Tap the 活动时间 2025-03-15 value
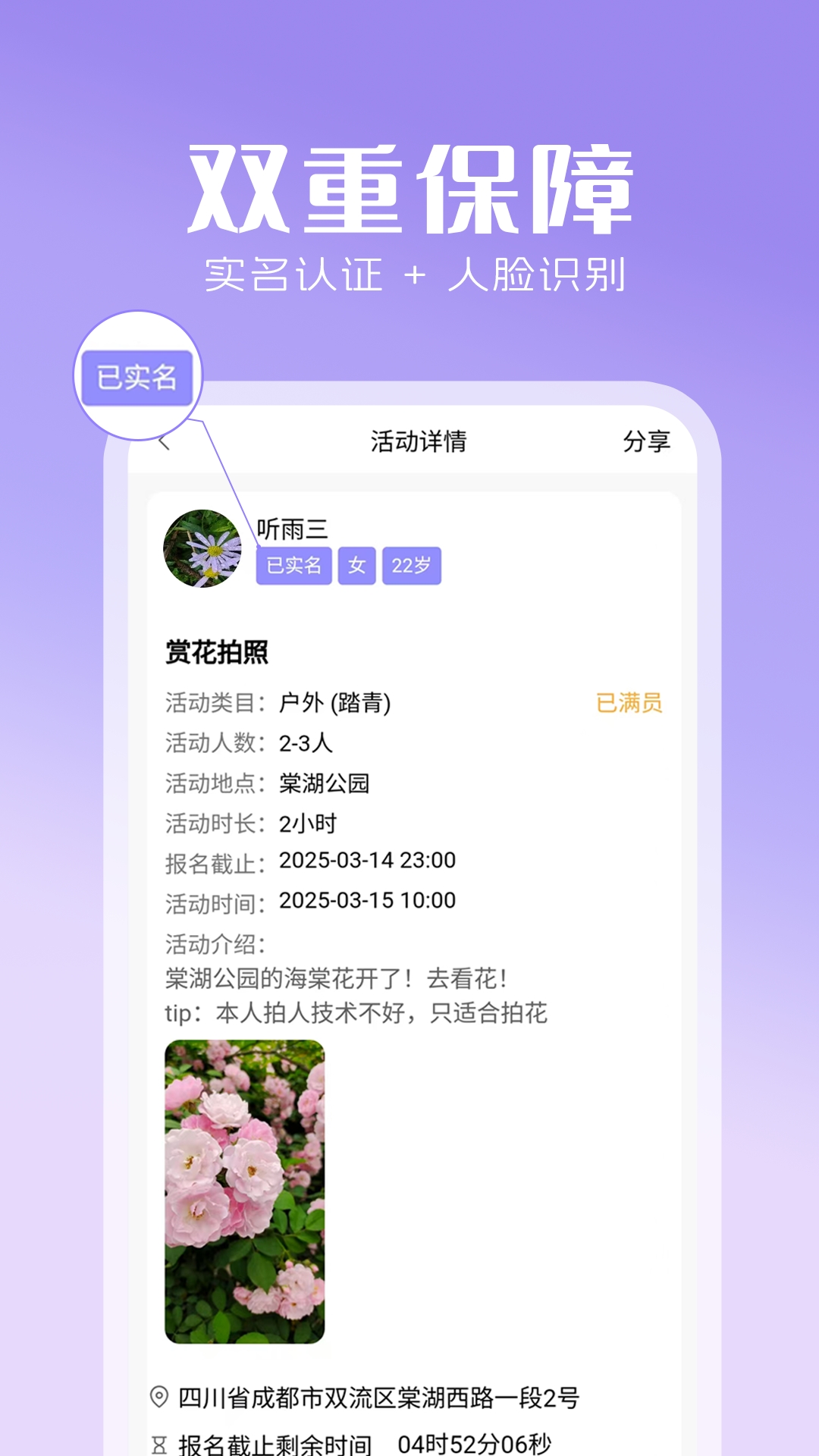 click(x=366, y=901)
